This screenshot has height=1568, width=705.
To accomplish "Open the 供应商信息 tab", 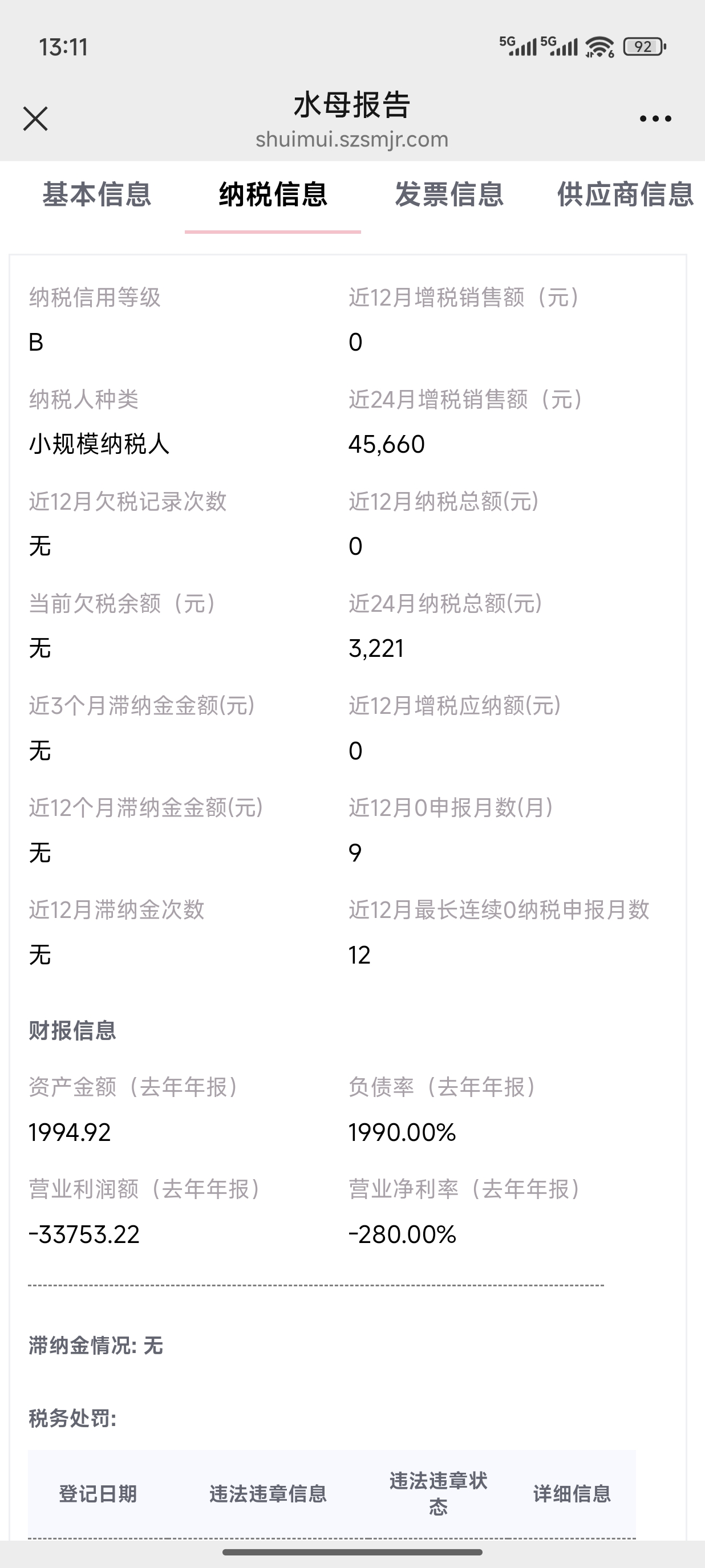I will (625, 195).
